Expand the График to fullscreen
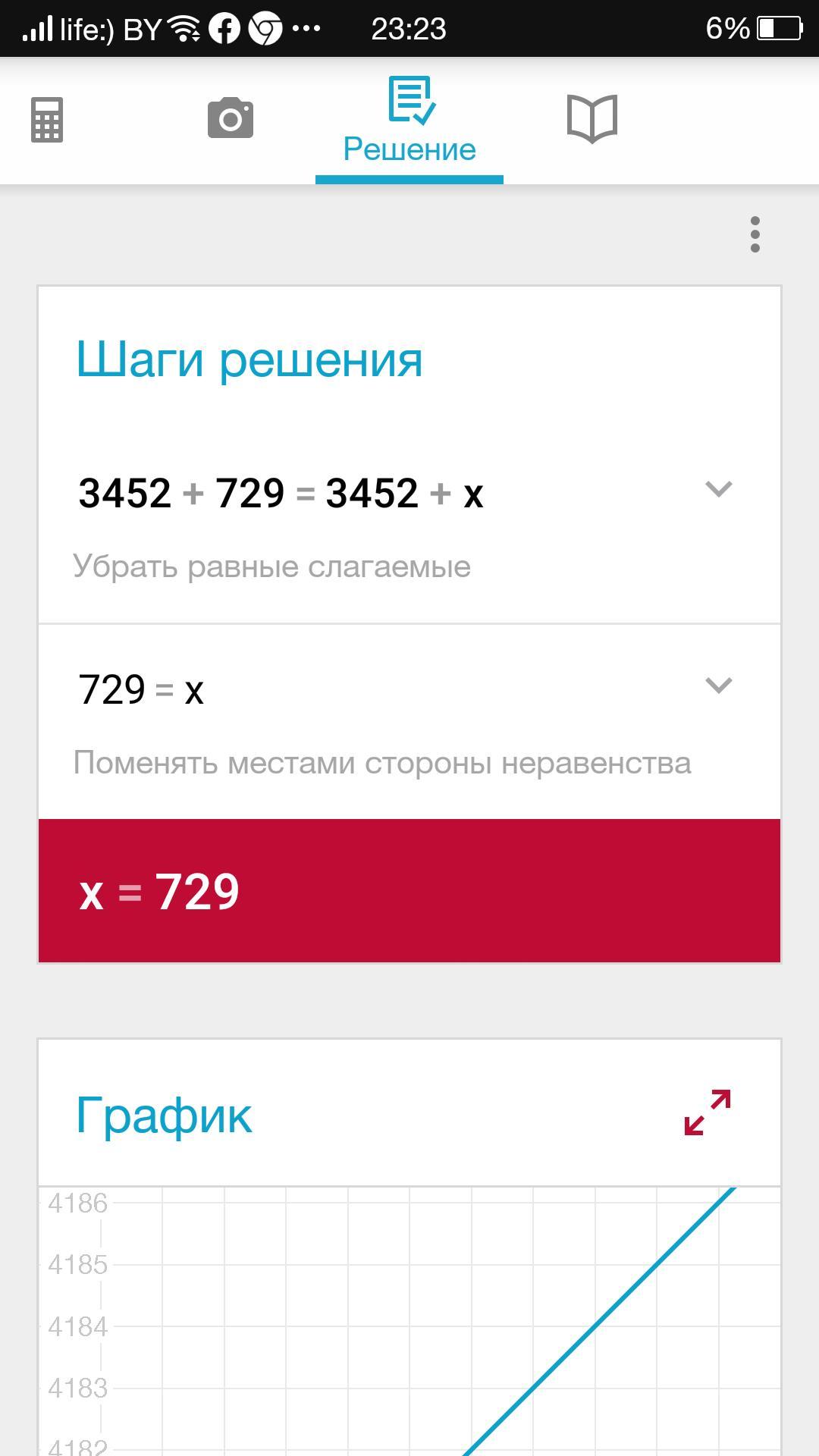Screen dimensions: 819x1456 tap(708, 1112)
